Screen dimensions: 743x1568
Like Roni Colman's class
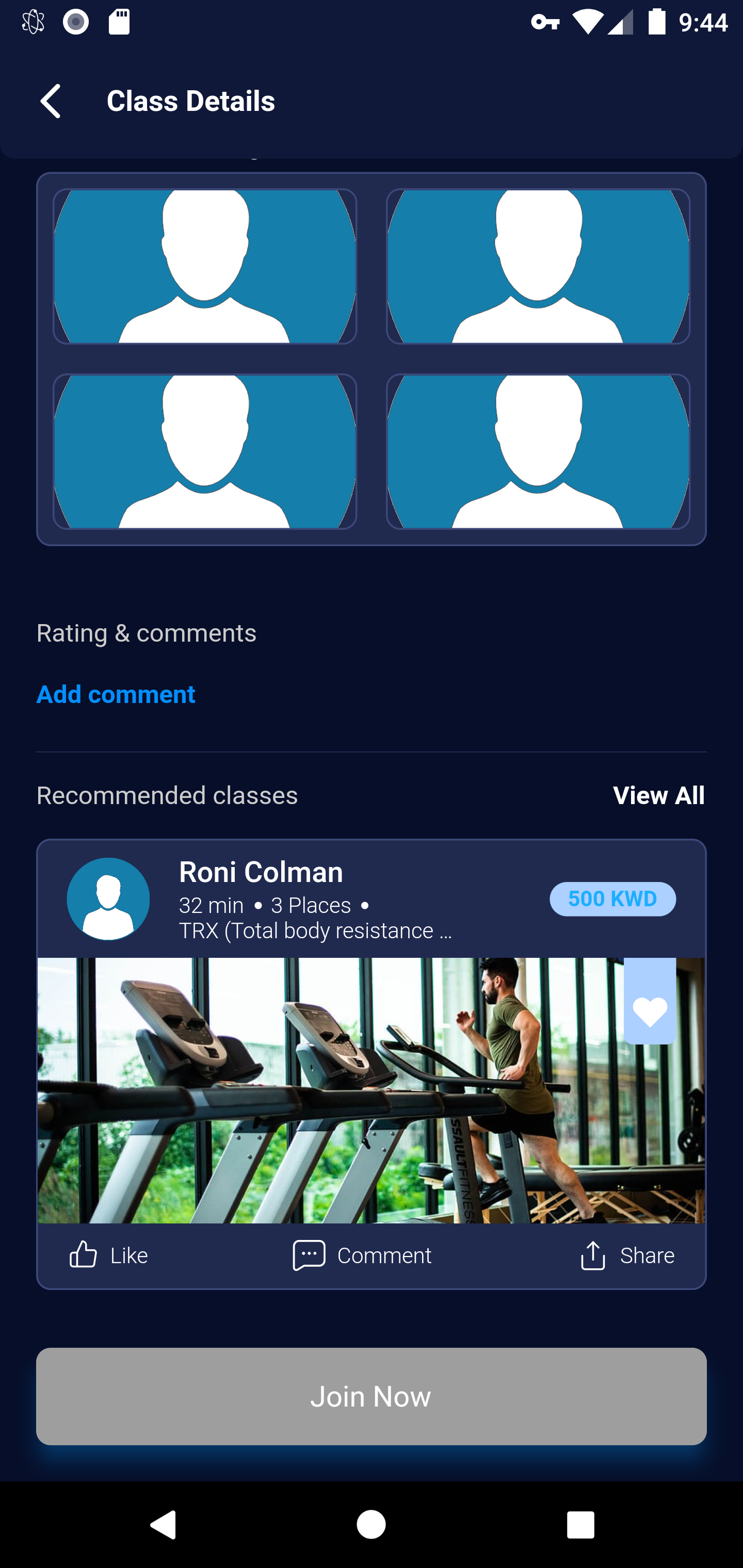[x=108, y=1255]
